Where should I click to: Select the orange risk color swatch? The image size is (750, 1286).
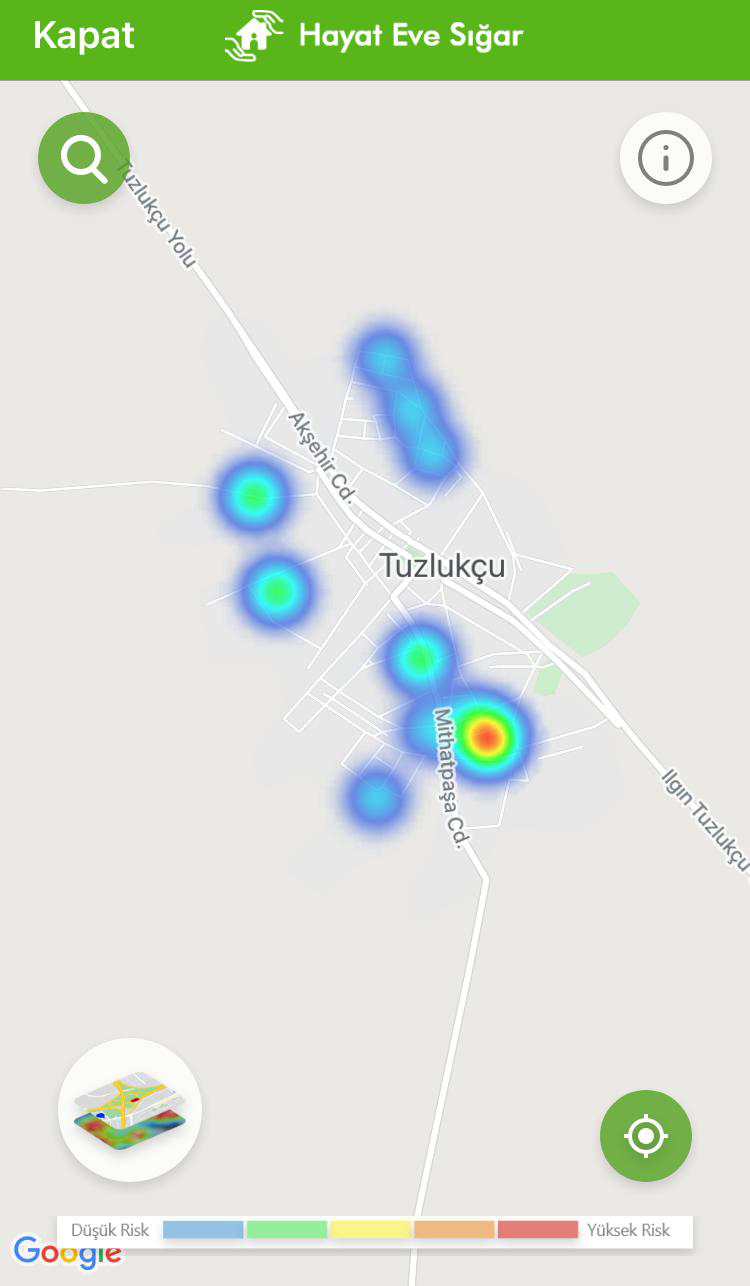[453, 1230]
